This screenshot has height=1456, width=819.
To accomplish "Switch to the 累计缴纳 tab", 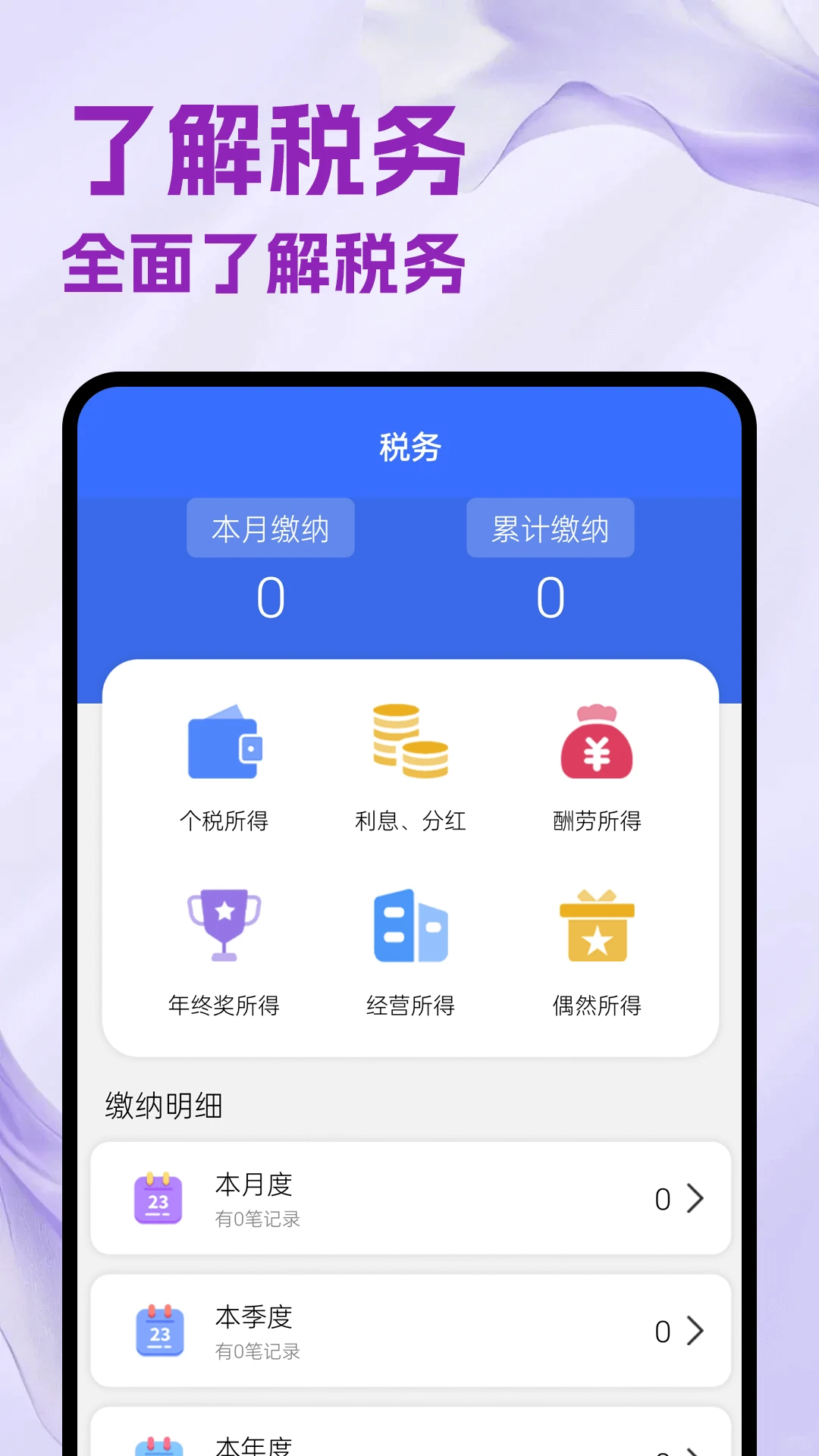I will click(551, 529).
